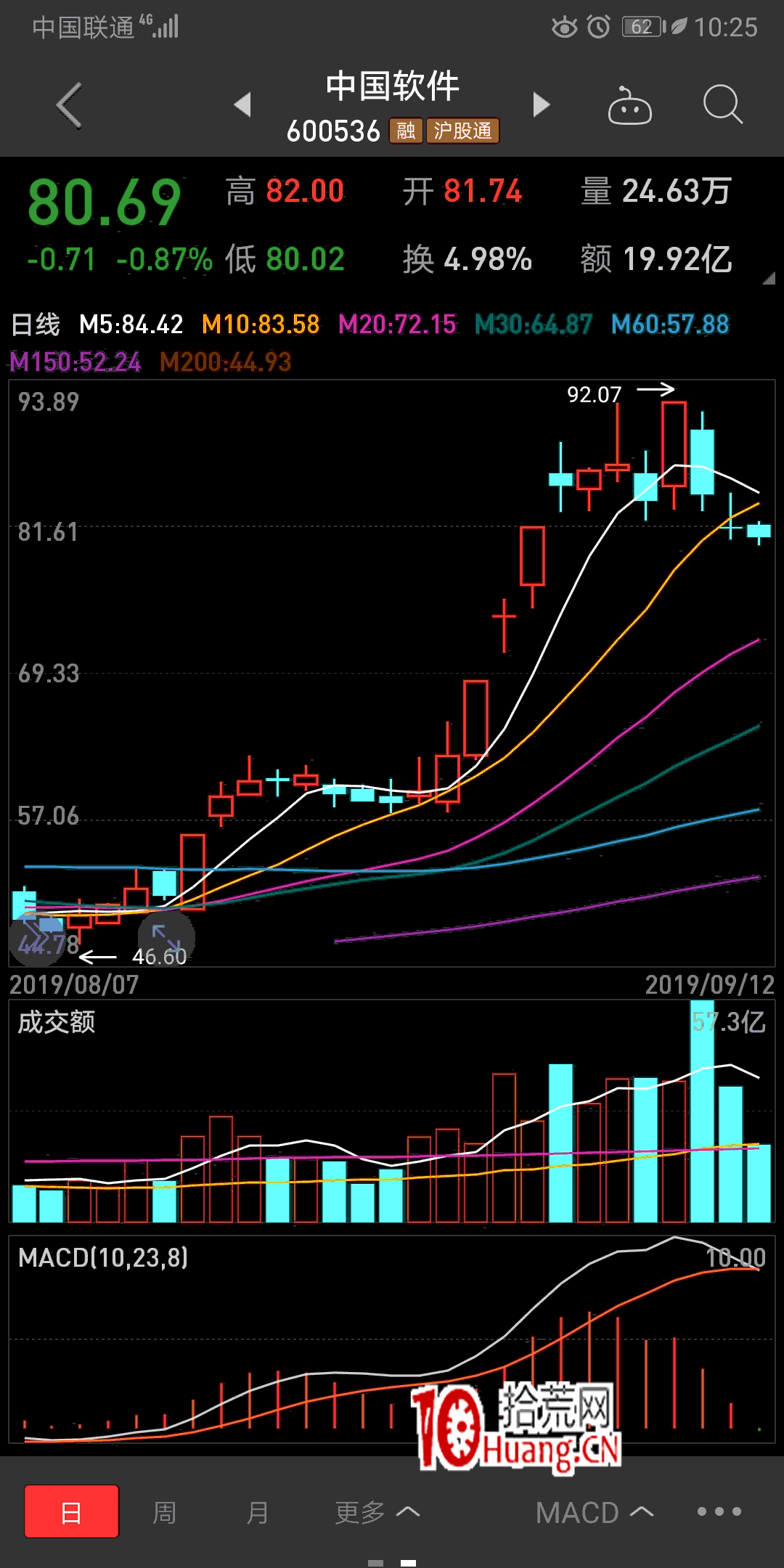Image resolution: width=784 pixels, height=1568 pixels.
Task: Expand the chart to full screen
Action: 166,938
